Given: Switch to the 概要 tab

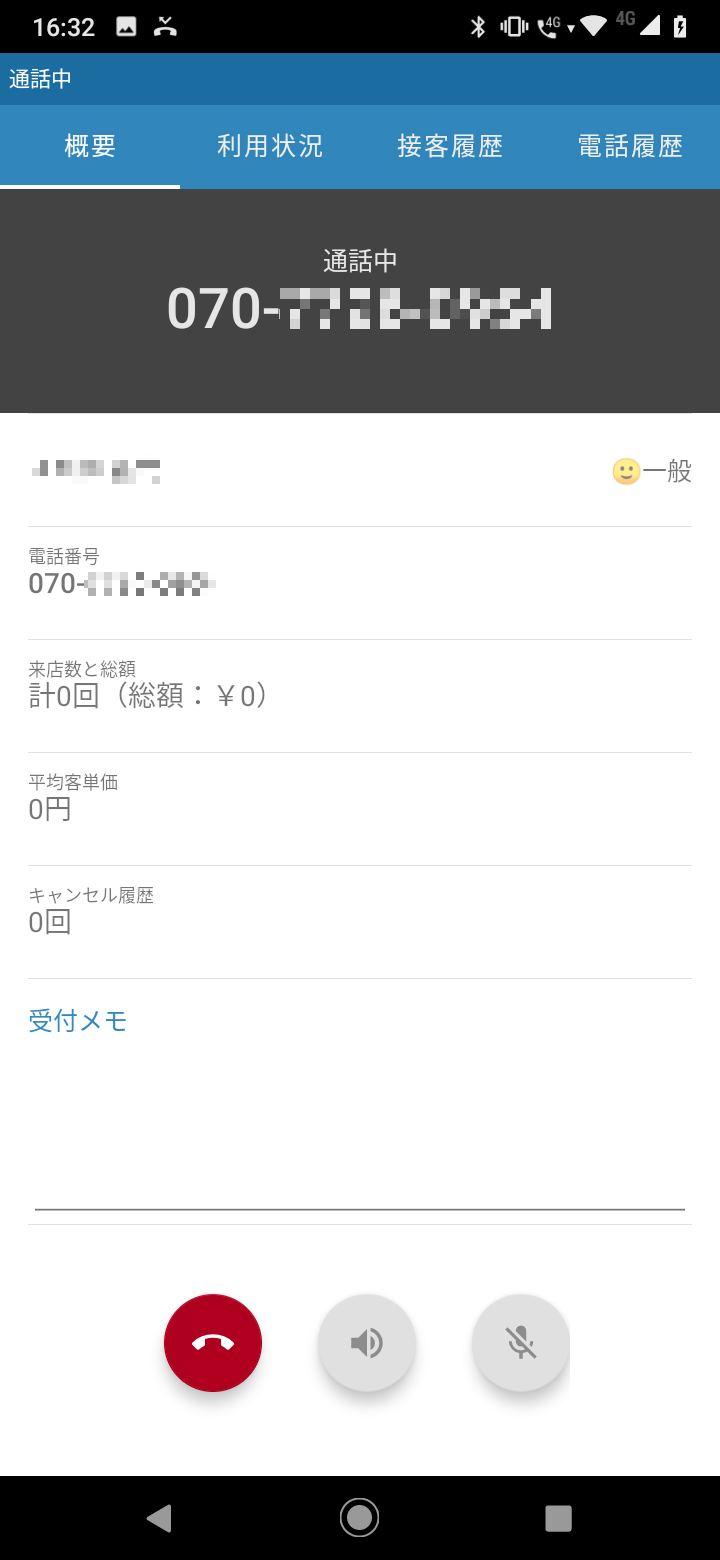Looking at the screenshot, I should pos(90,147).
